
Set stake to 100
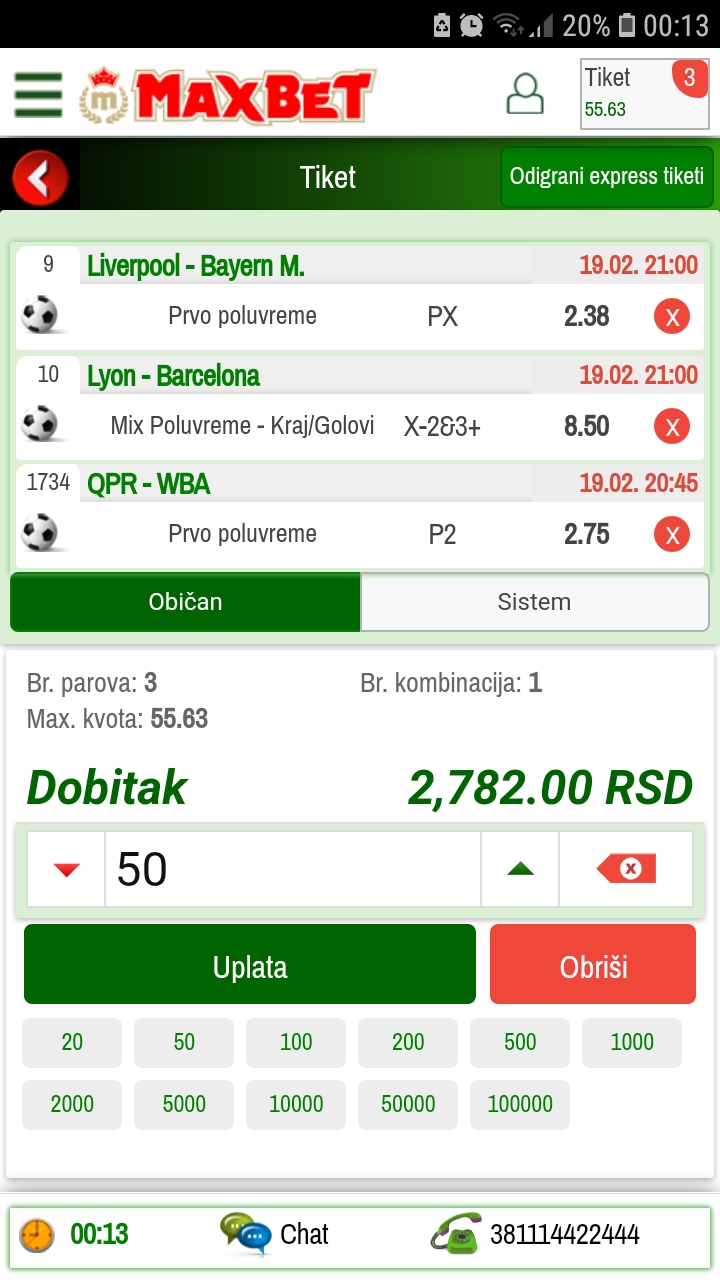(296, 1043)
